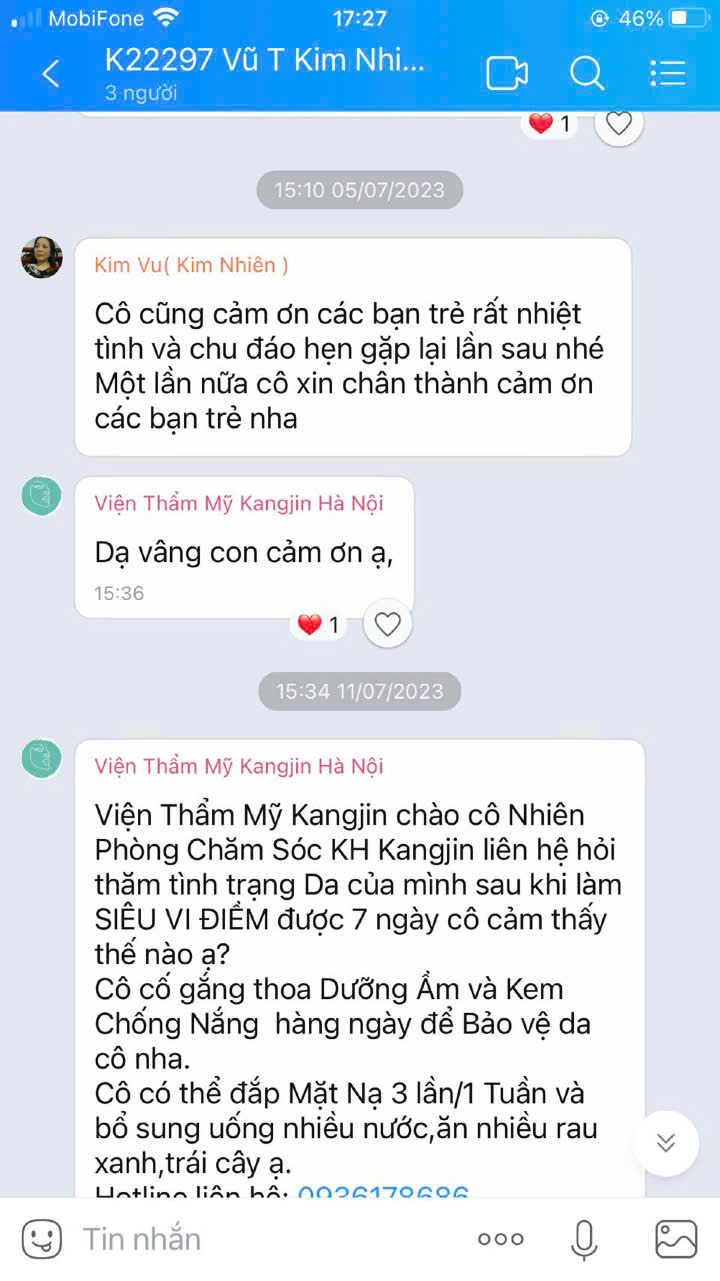This screenshot has width=720, height=1281.
Task: React with heart to "Dạ vâng con cảm ơn ạ"
Action: (387, 625)
